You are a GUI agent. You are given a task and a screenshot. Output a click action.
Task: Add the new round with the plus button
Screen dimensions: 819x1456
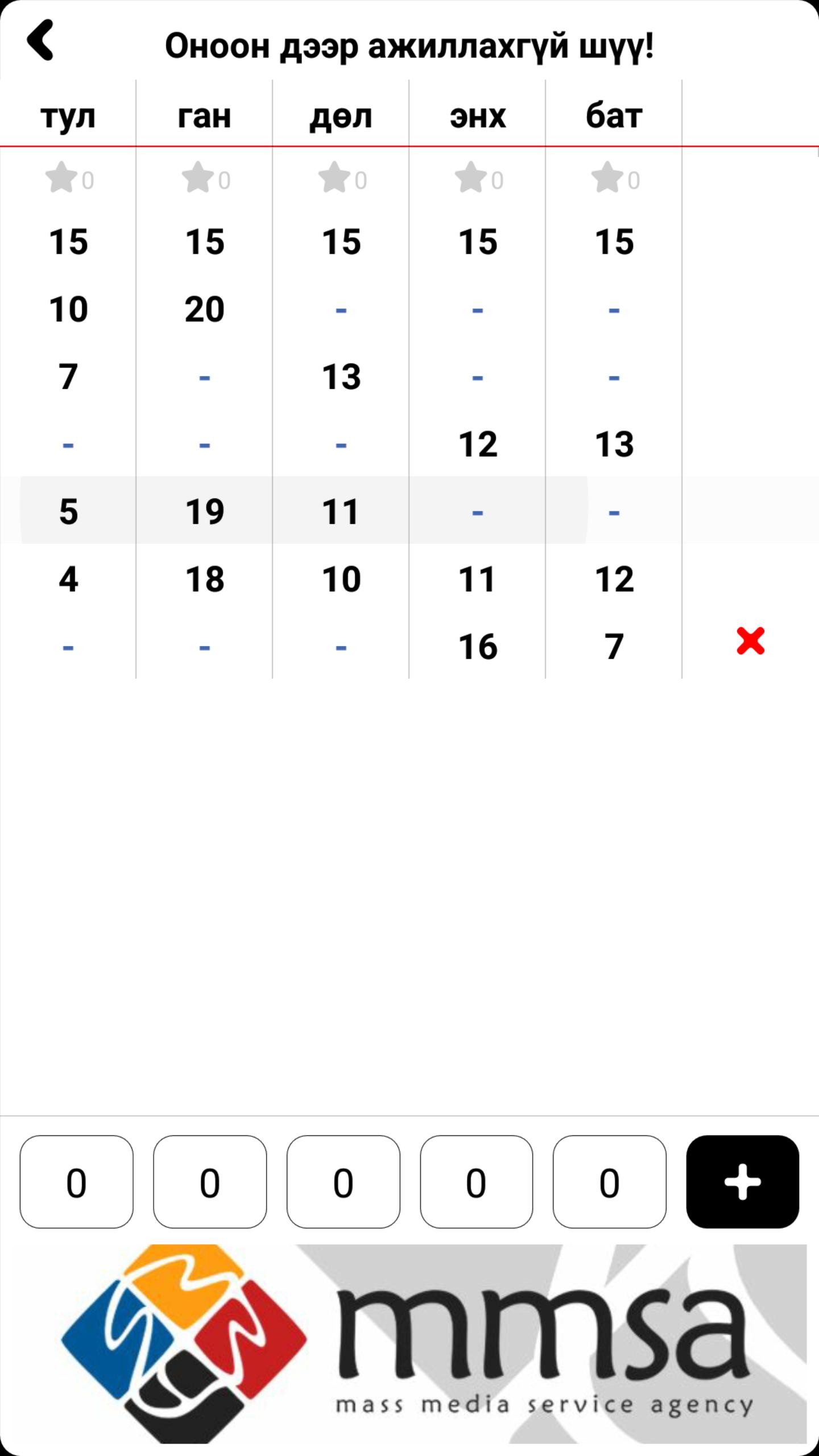click(x=742, y=1181)
